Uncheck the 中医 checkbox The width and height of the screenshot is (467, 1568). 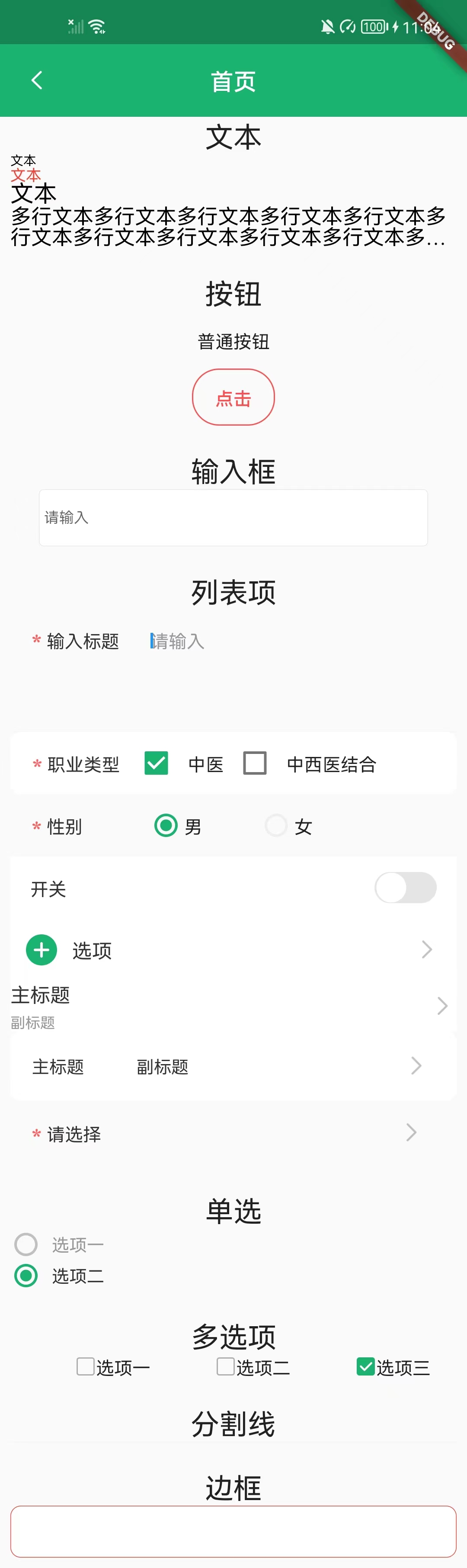pyautogui.click(x=157, y=763)
